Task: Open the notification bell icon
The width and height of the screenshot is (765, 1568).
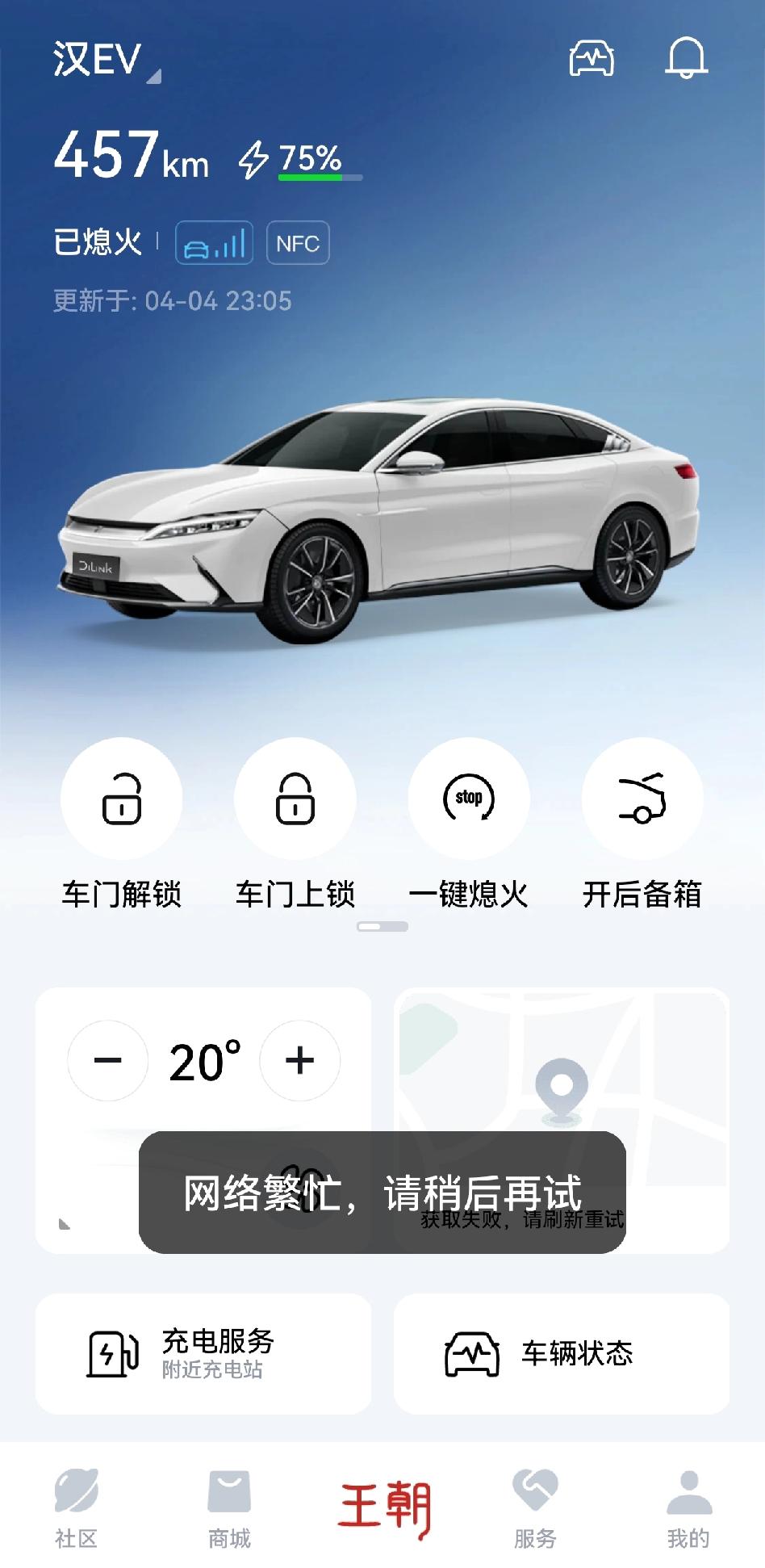Action: click(687, 59)
